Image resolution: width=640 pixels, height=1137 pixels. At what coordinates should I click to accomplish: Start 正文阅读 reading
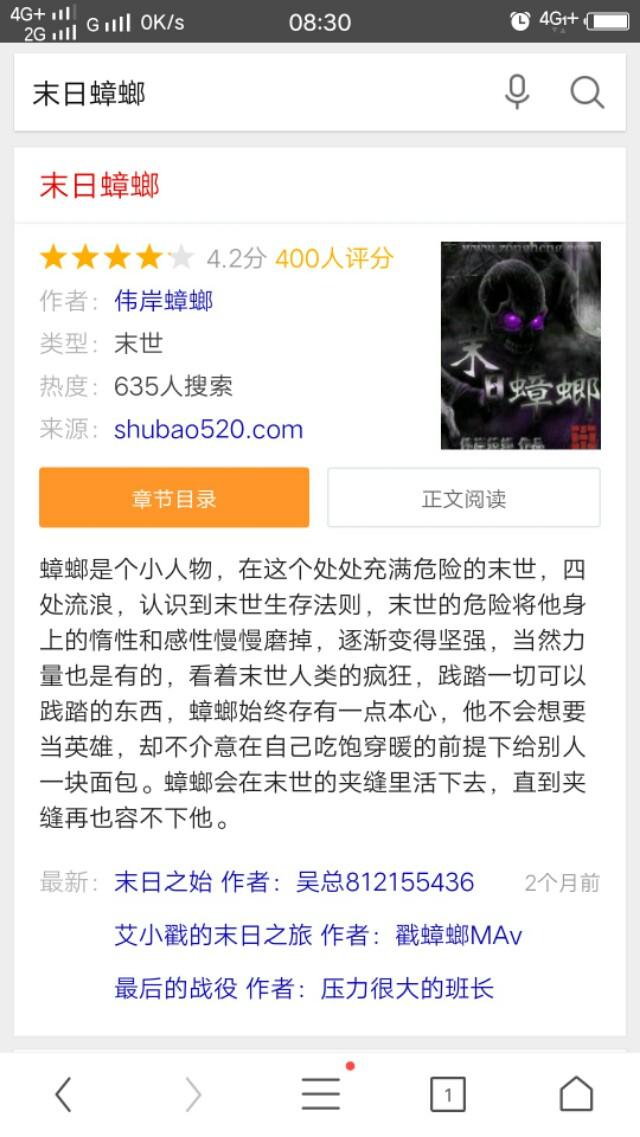[x=464, y=497]
